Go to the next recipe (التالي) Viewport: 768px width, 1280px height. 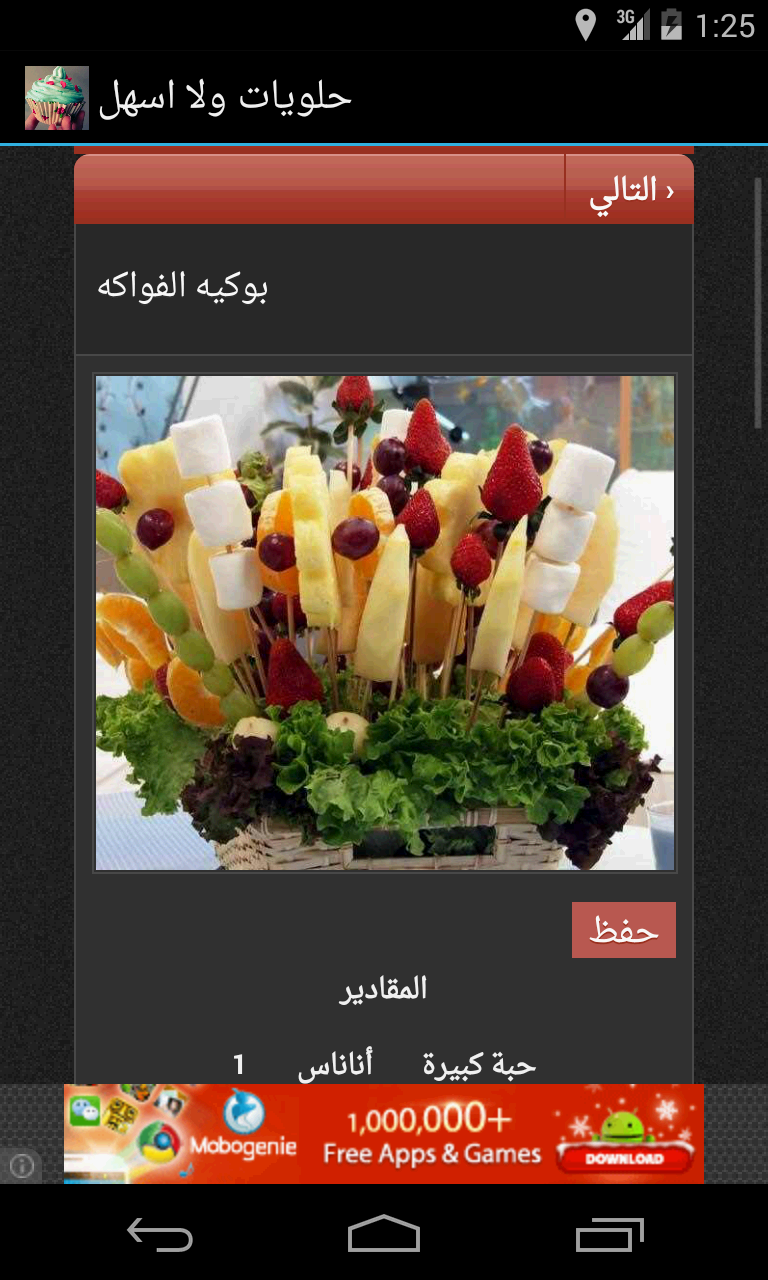pos(629,190)
